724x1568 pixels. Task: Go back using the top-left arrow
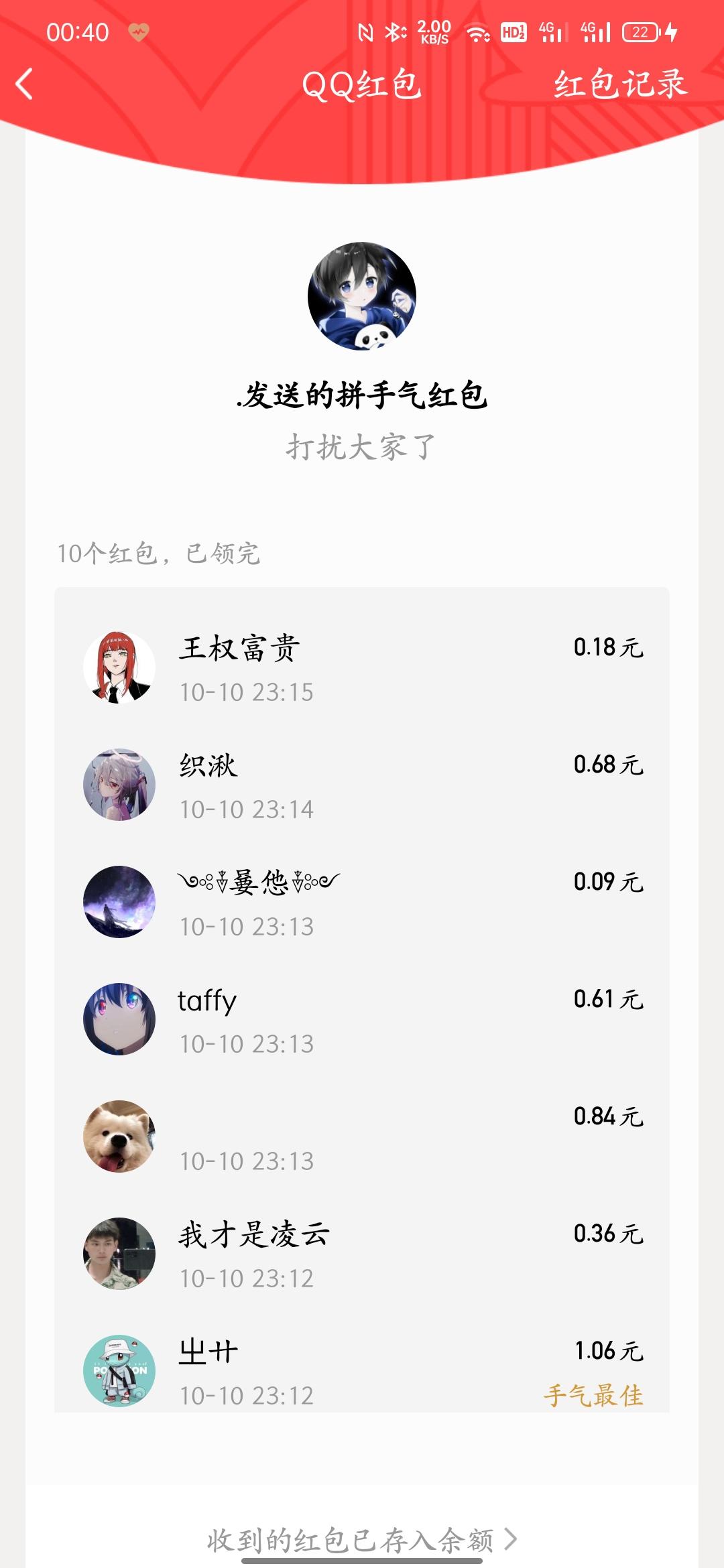tap(24, 84)
